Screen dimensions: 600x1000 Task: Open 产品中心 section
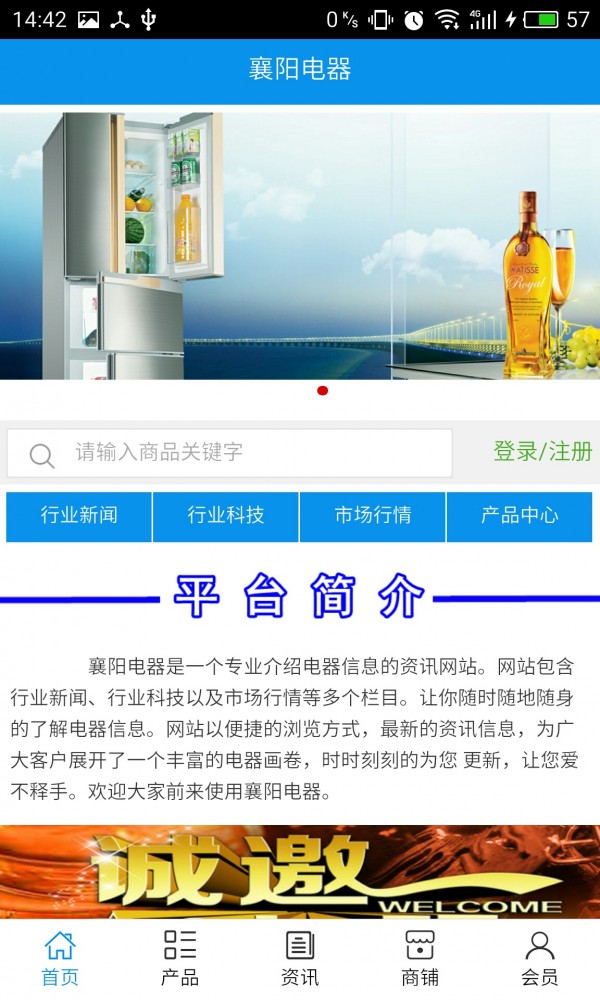click(519, 516)
